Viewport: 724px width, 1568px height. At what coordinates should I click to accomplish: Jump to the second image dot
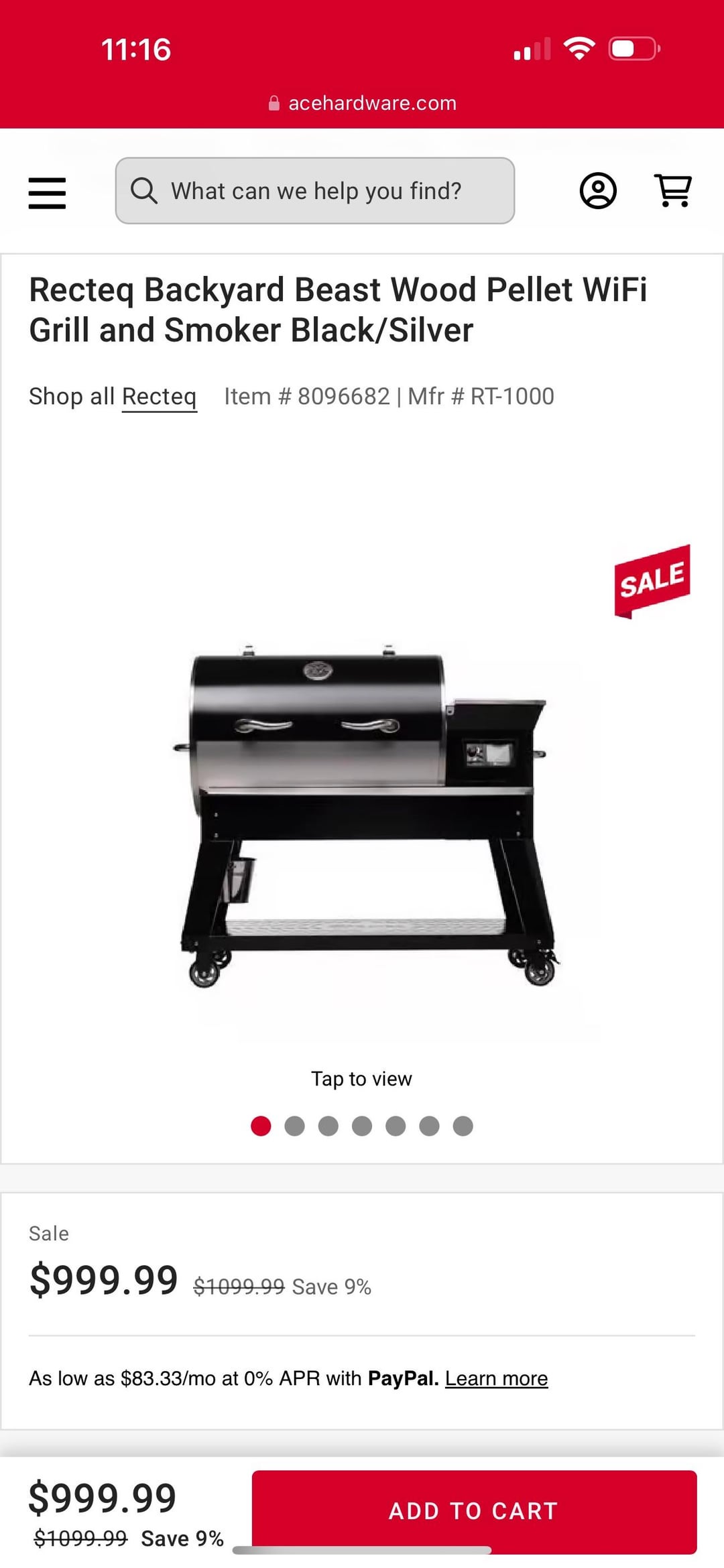[x=294, y=1126]
